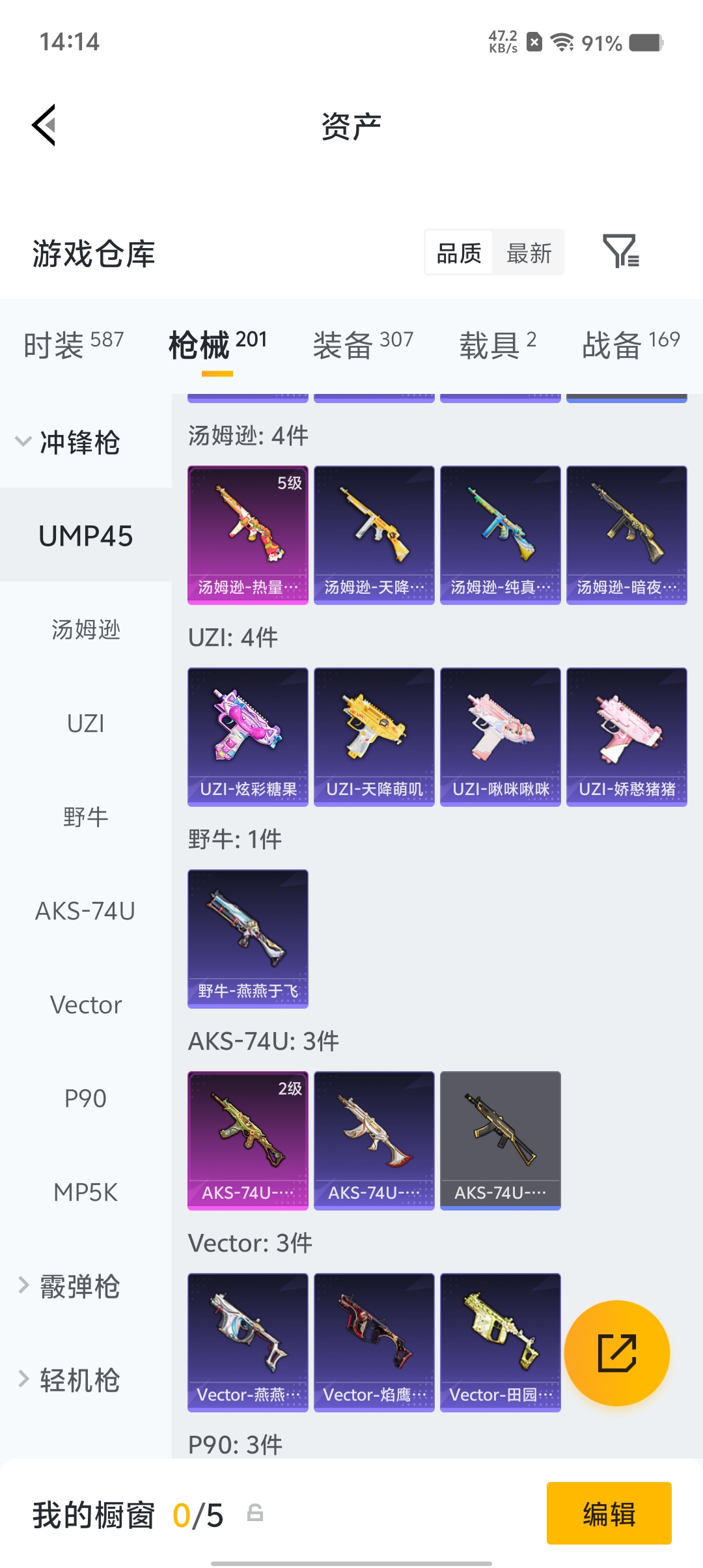Image resolution: width=703 pixels, height=1568 pixels.
Task: Select the 品质 sort option
Action: click(459, 253)
